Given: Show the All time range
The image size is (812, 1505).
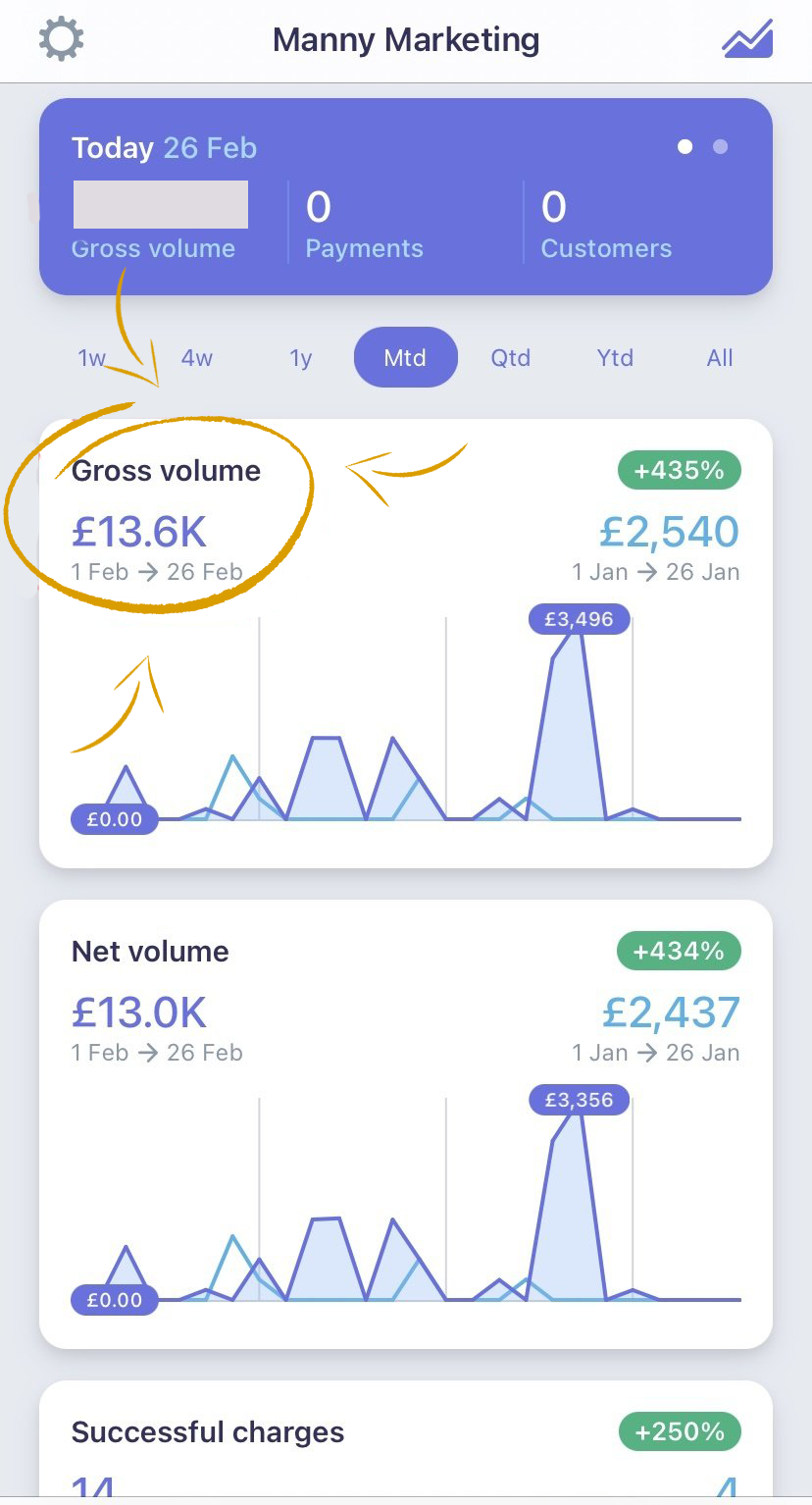Looking at the screenshot, I should pyautogui.click(x=720, y=358).
